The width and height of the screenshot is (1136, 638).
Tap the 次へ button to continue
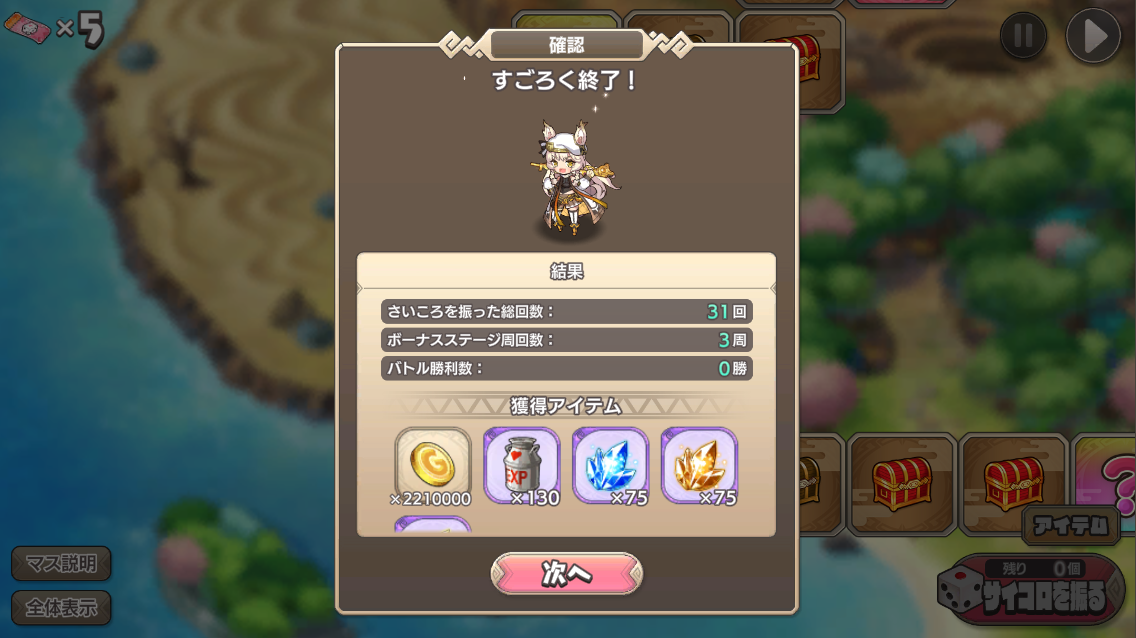coord(566,574)
